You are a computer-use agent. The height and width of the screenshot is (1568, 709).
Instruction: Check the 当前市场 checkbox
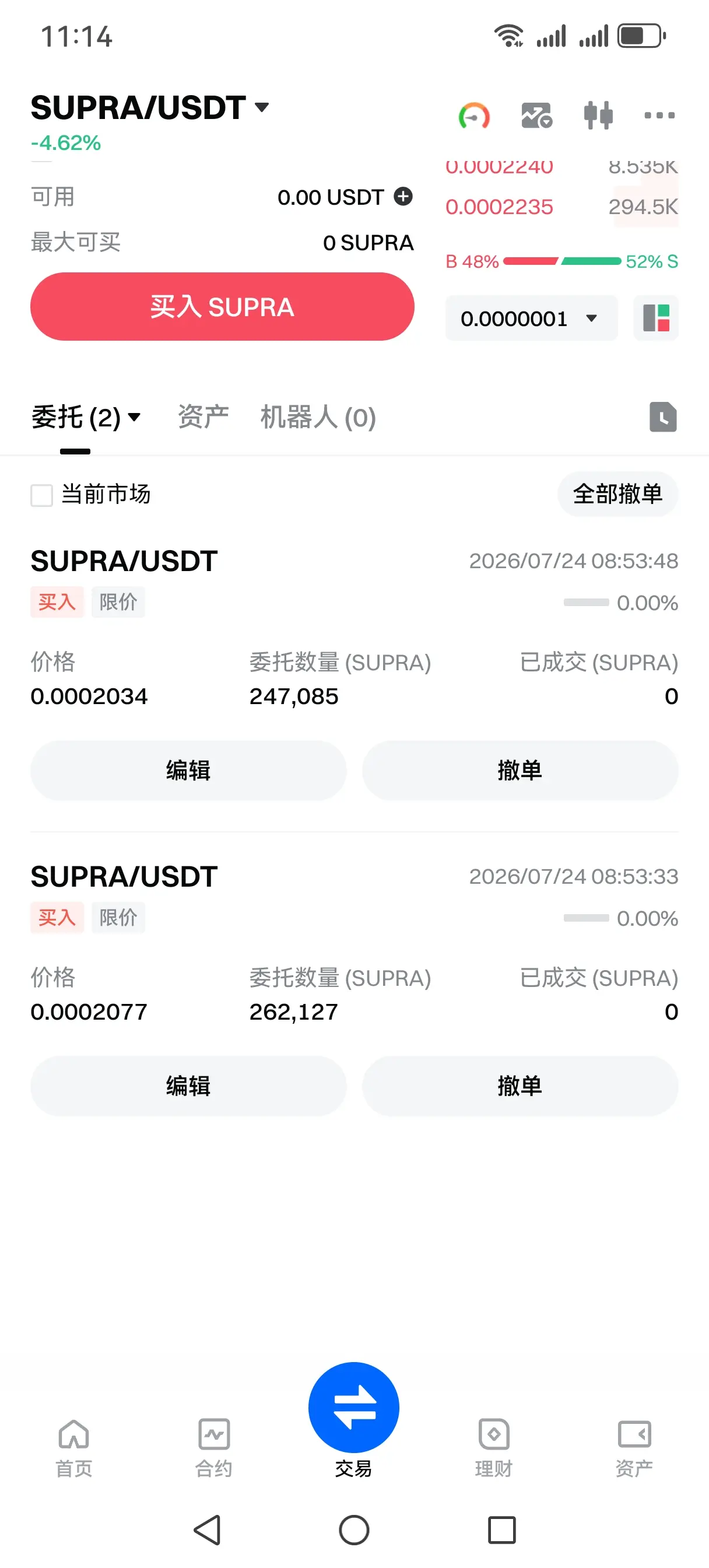41,495
